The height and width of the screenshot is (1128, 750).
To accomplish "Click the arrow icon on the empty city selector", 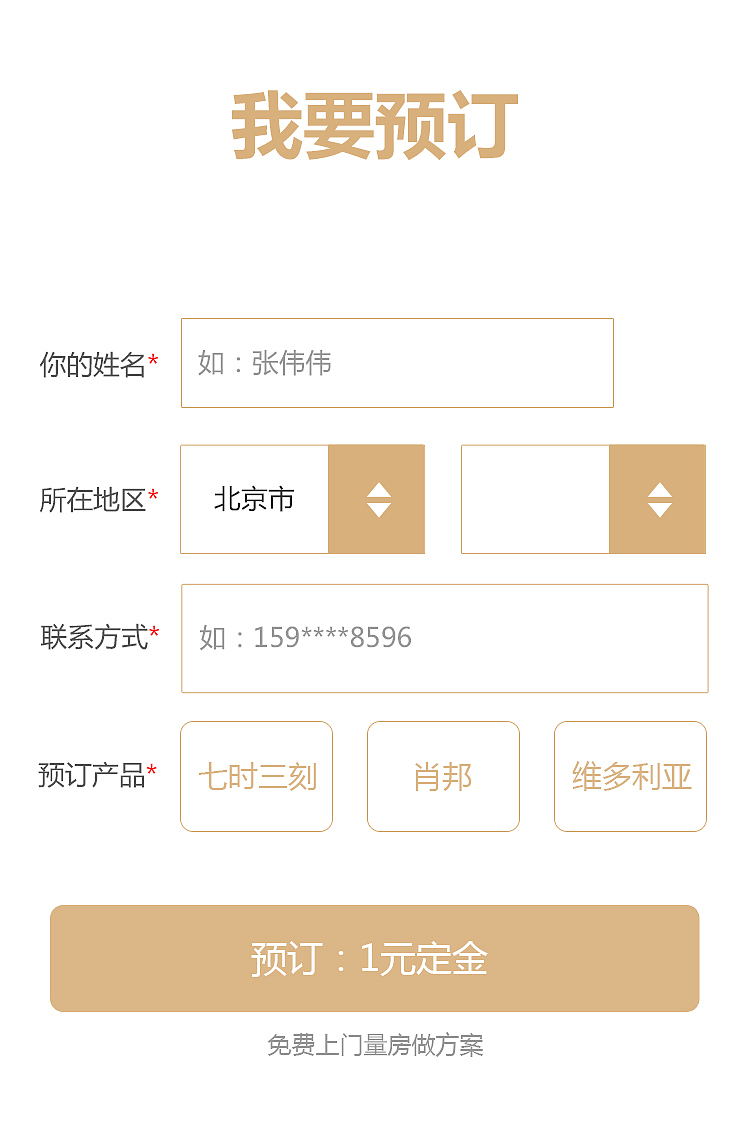I will pos(658,498).
